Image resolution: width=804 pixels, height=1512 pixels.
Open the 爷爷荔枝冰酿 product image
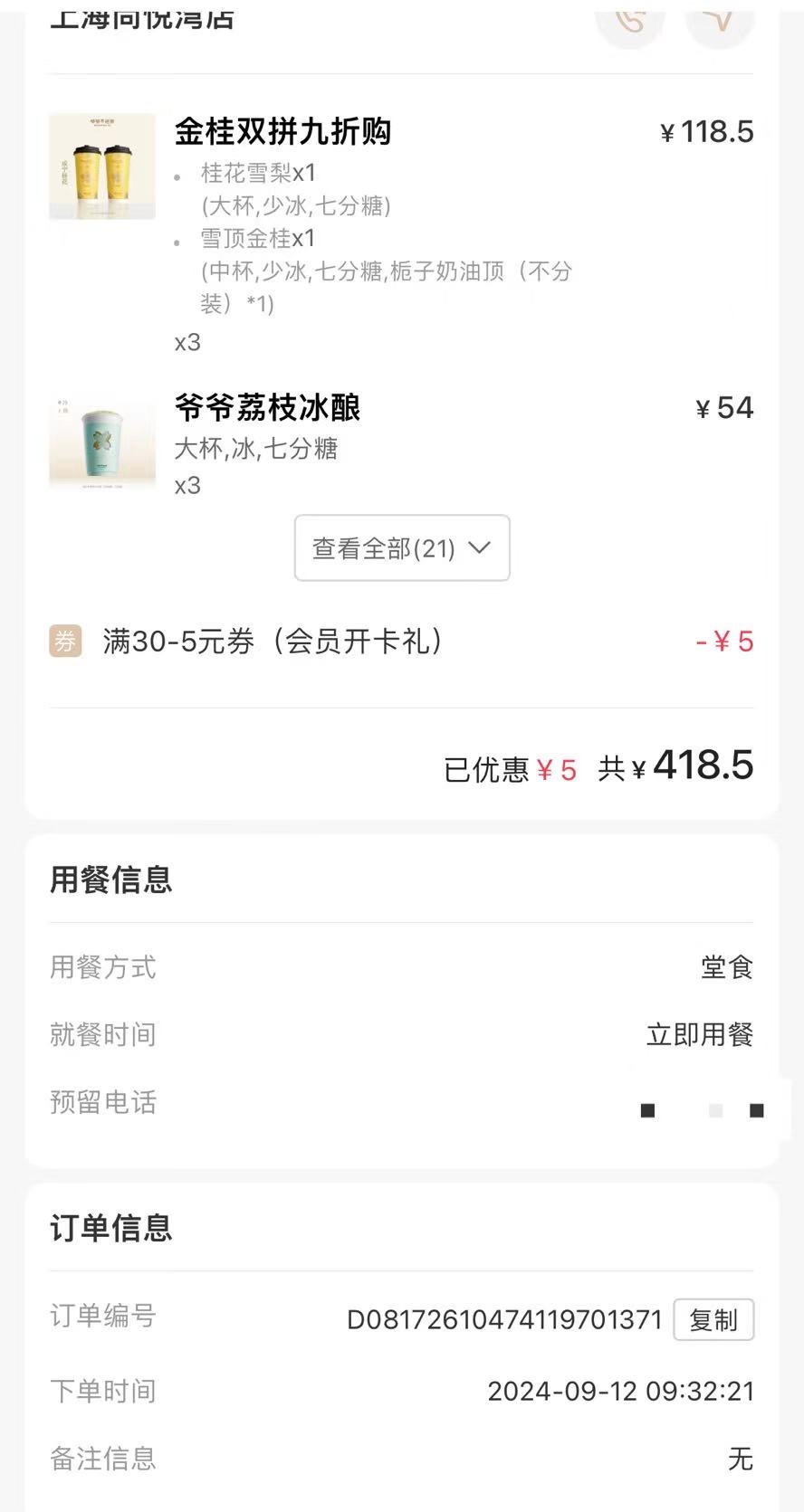pos(102,443)
